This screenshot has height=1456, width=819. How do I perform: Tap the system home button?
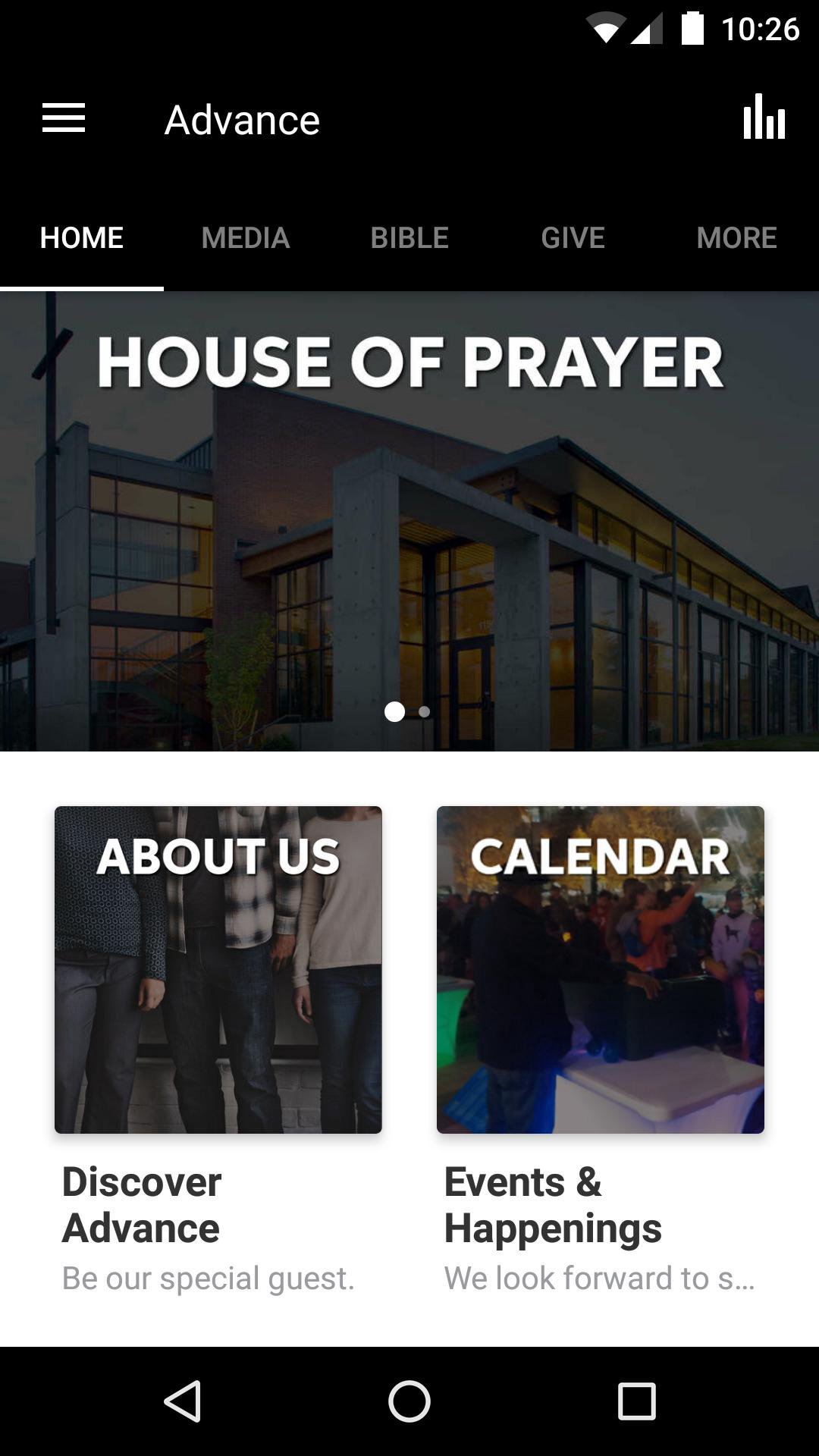[409, 1401]
